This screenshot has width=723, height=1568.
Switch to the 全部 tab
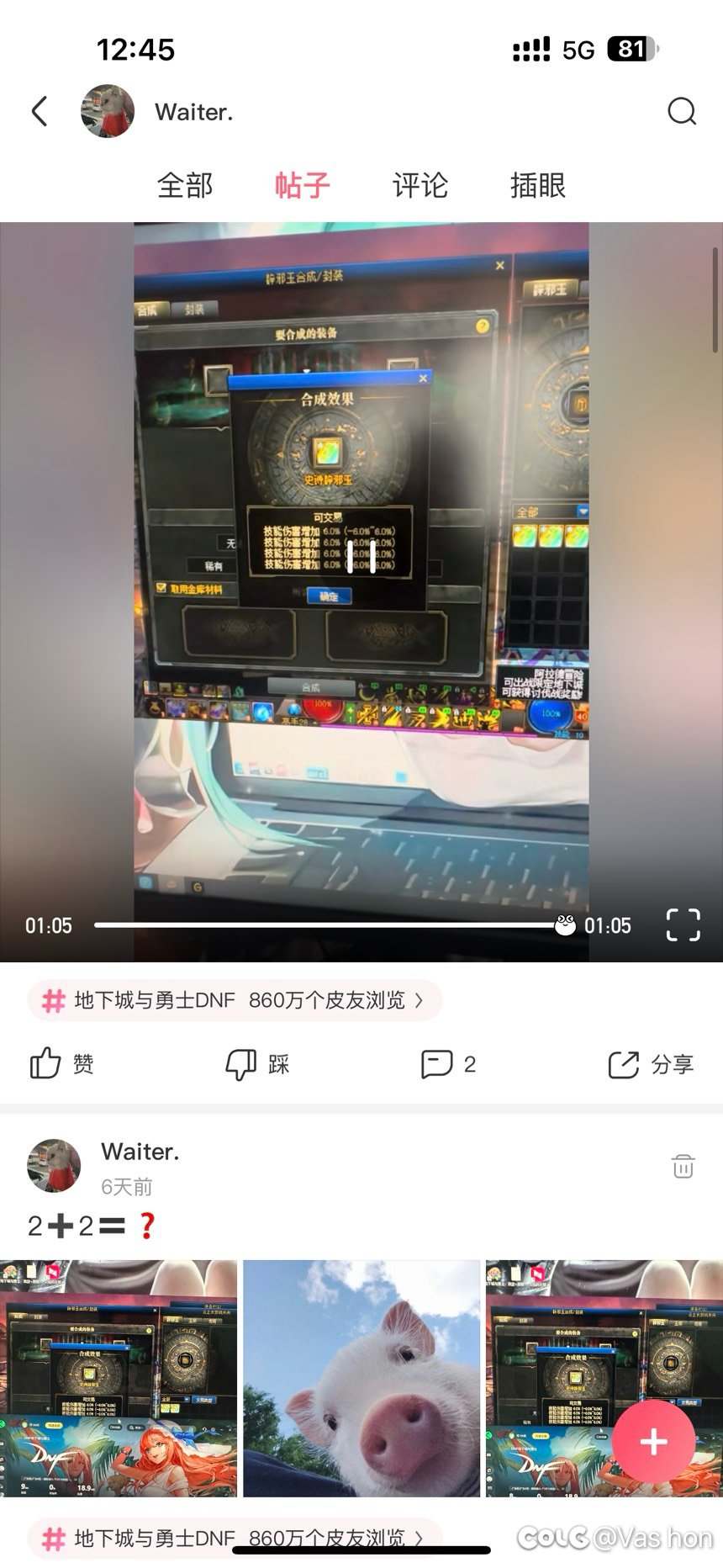[185, 185]
